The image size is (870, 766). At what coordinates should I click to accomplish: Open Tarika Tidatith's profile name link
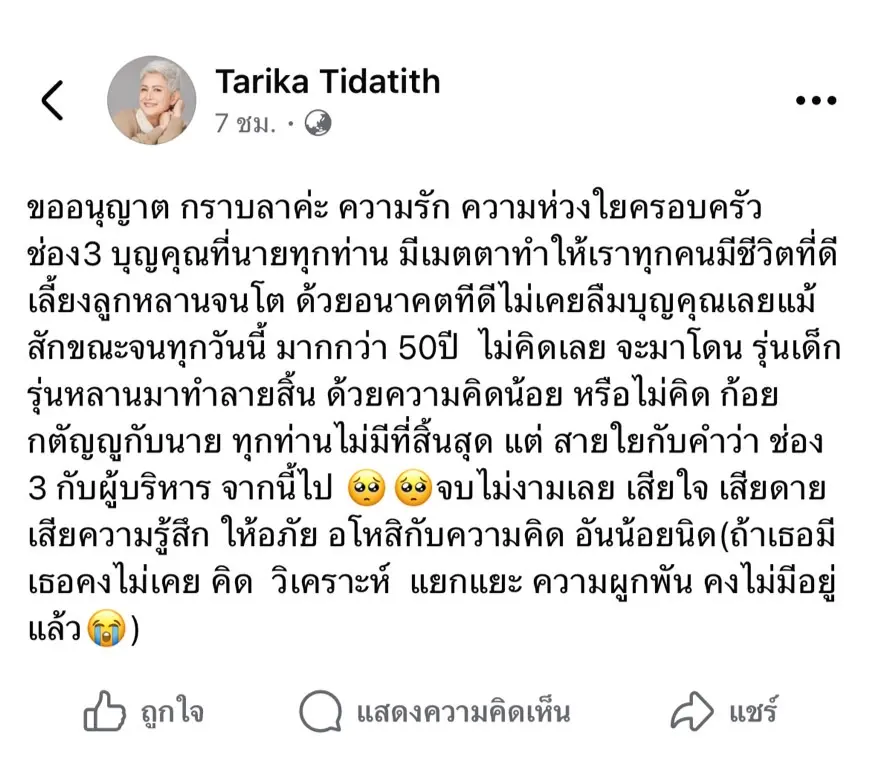coord(327,81)
